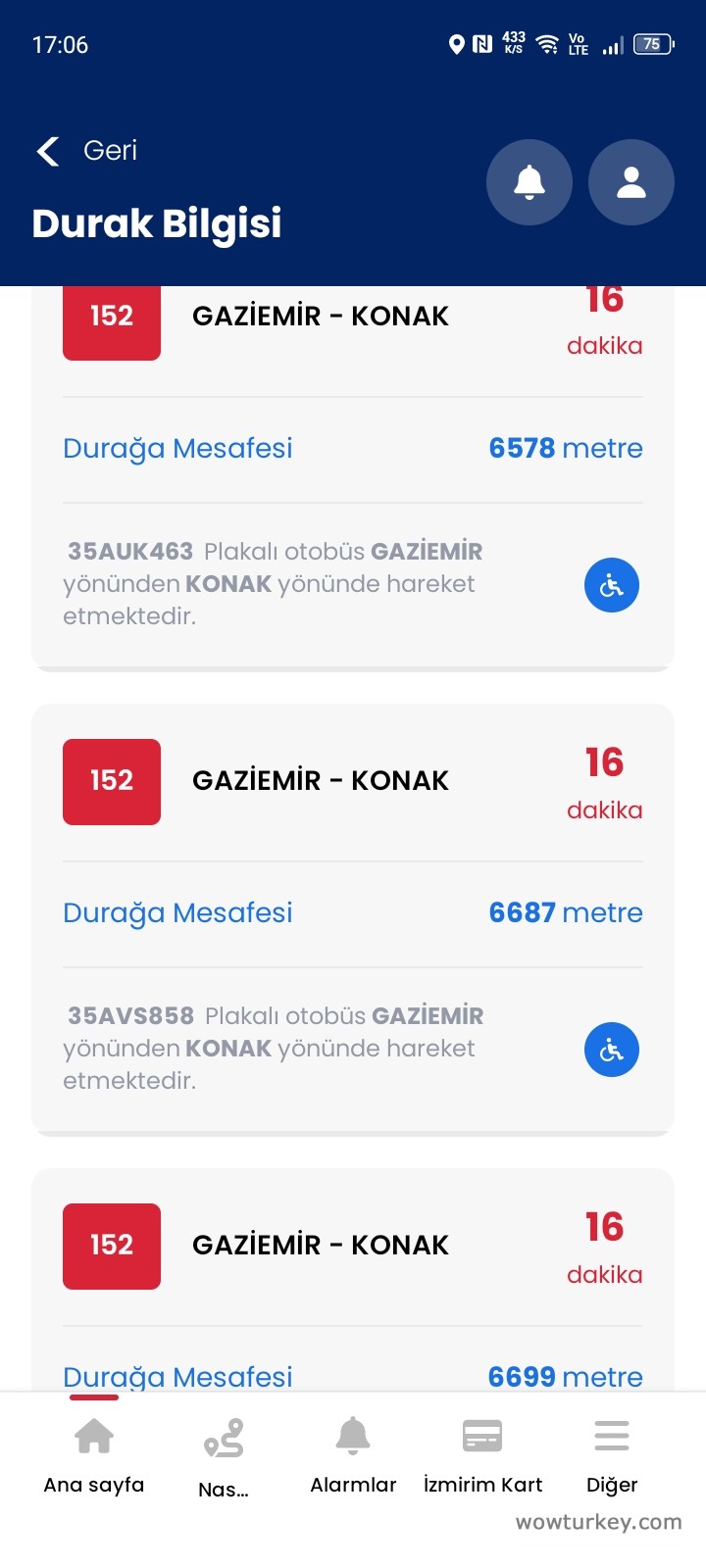This screenshot has height=1568, width=706.
Task: Tap the wowturkey.com watermark text
Action: pos(598,1522)
